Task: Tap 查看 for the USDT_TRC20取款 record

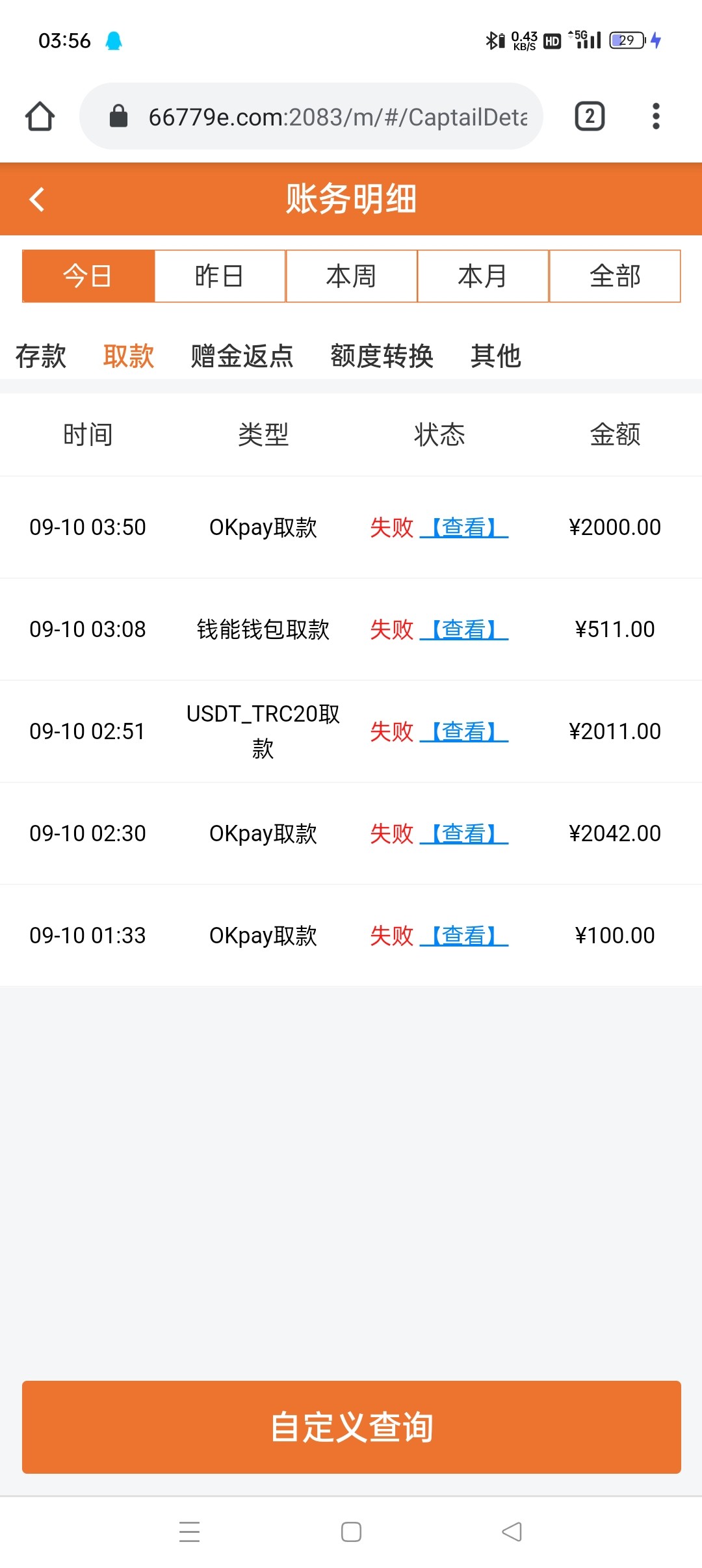Action: (x=464, y=731)
